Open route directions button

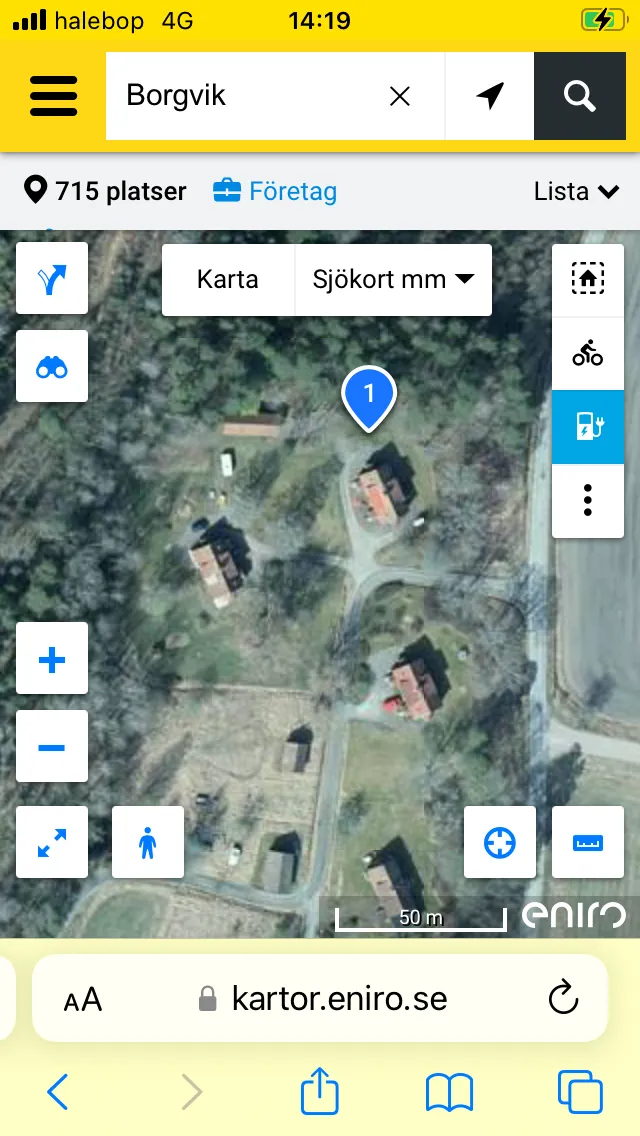click(52, 279)
